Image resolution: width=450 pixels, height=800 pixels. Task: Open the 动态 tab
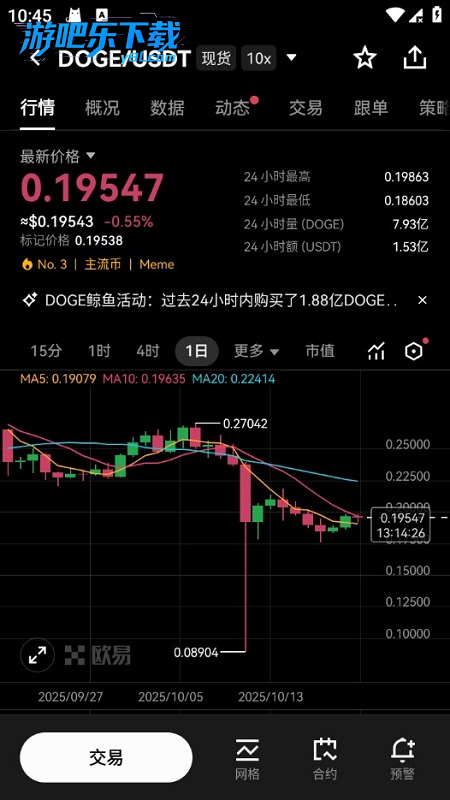point(233,108)
